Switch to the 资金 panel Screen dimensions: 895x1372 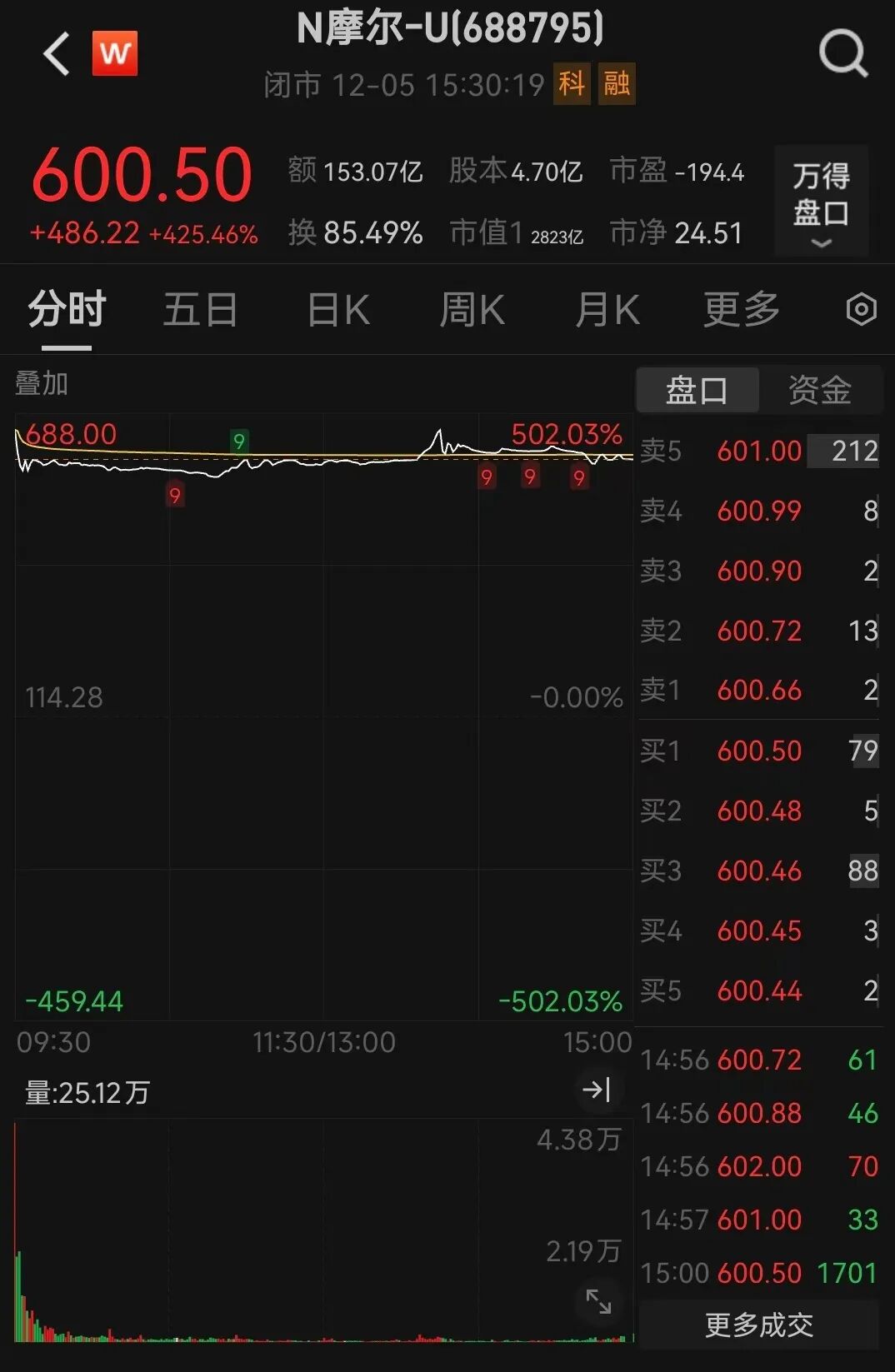point(819,390)
